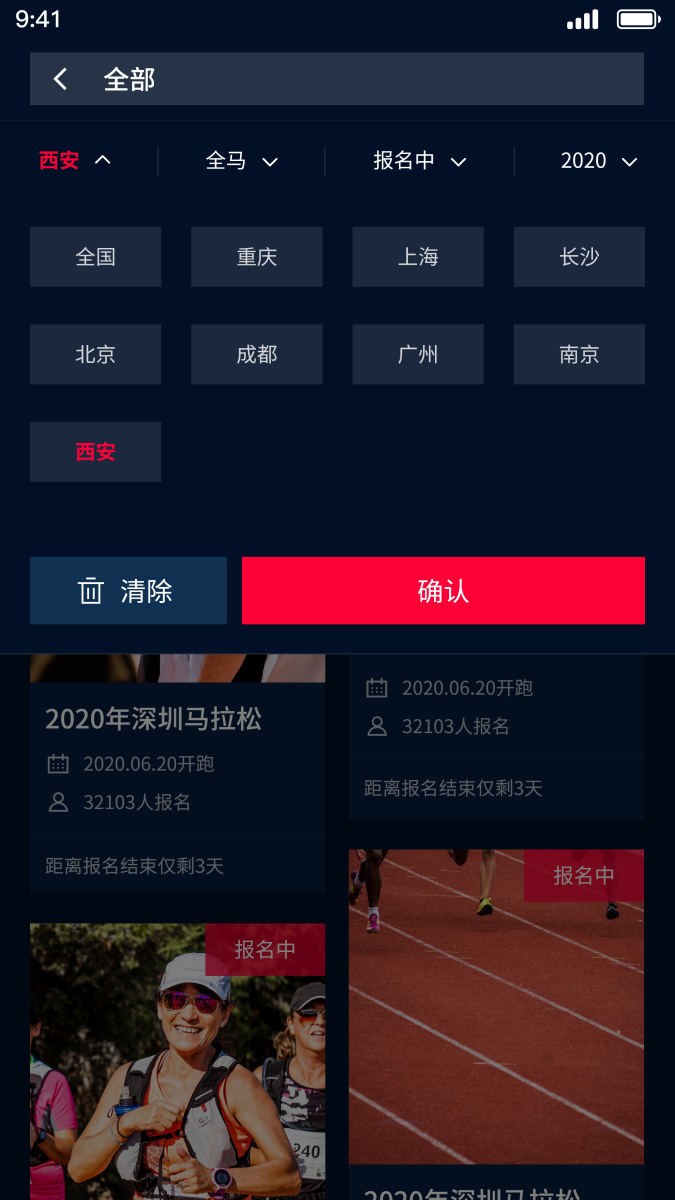
Task: Pick 成都 from the city options
Action: coord(256,354)
